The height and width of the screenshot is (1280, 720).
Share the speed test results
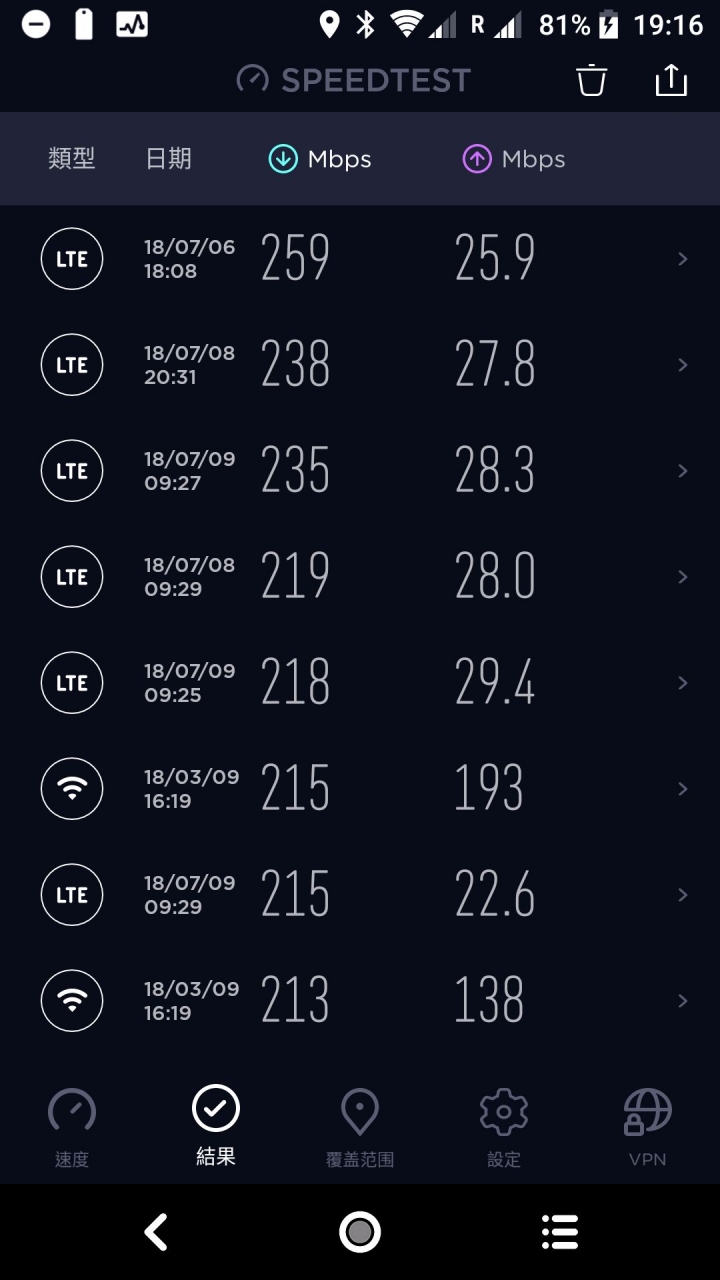click(671, 80)
